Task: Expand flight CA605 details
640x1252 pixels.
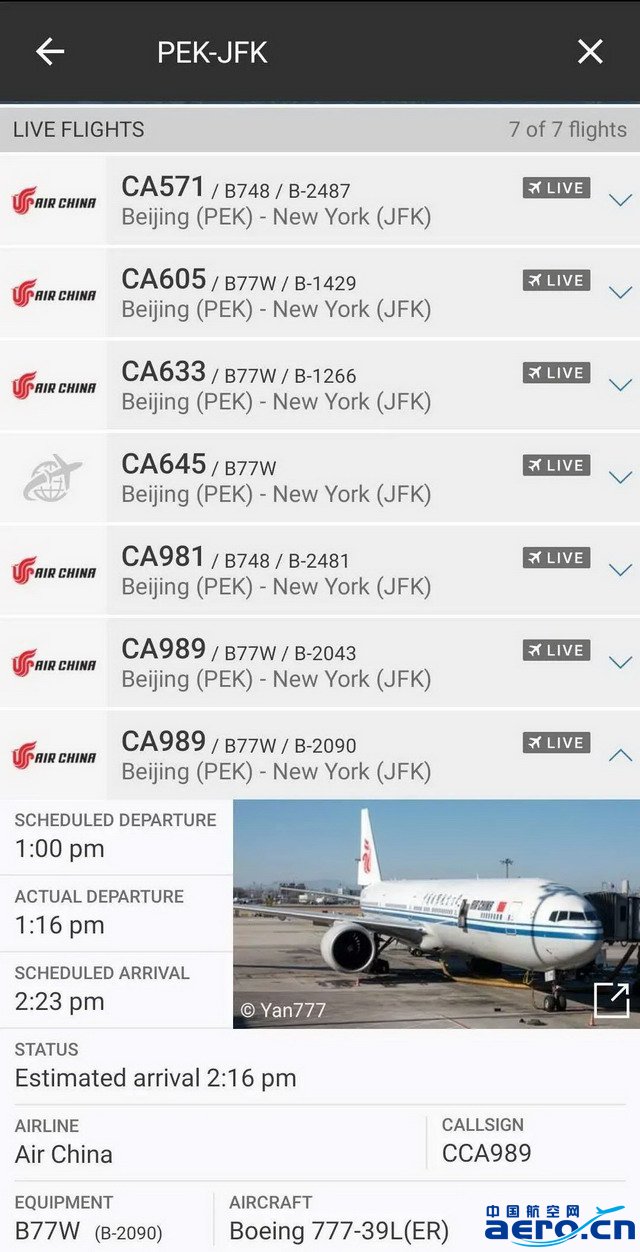Action: click(x=620, y=293)
